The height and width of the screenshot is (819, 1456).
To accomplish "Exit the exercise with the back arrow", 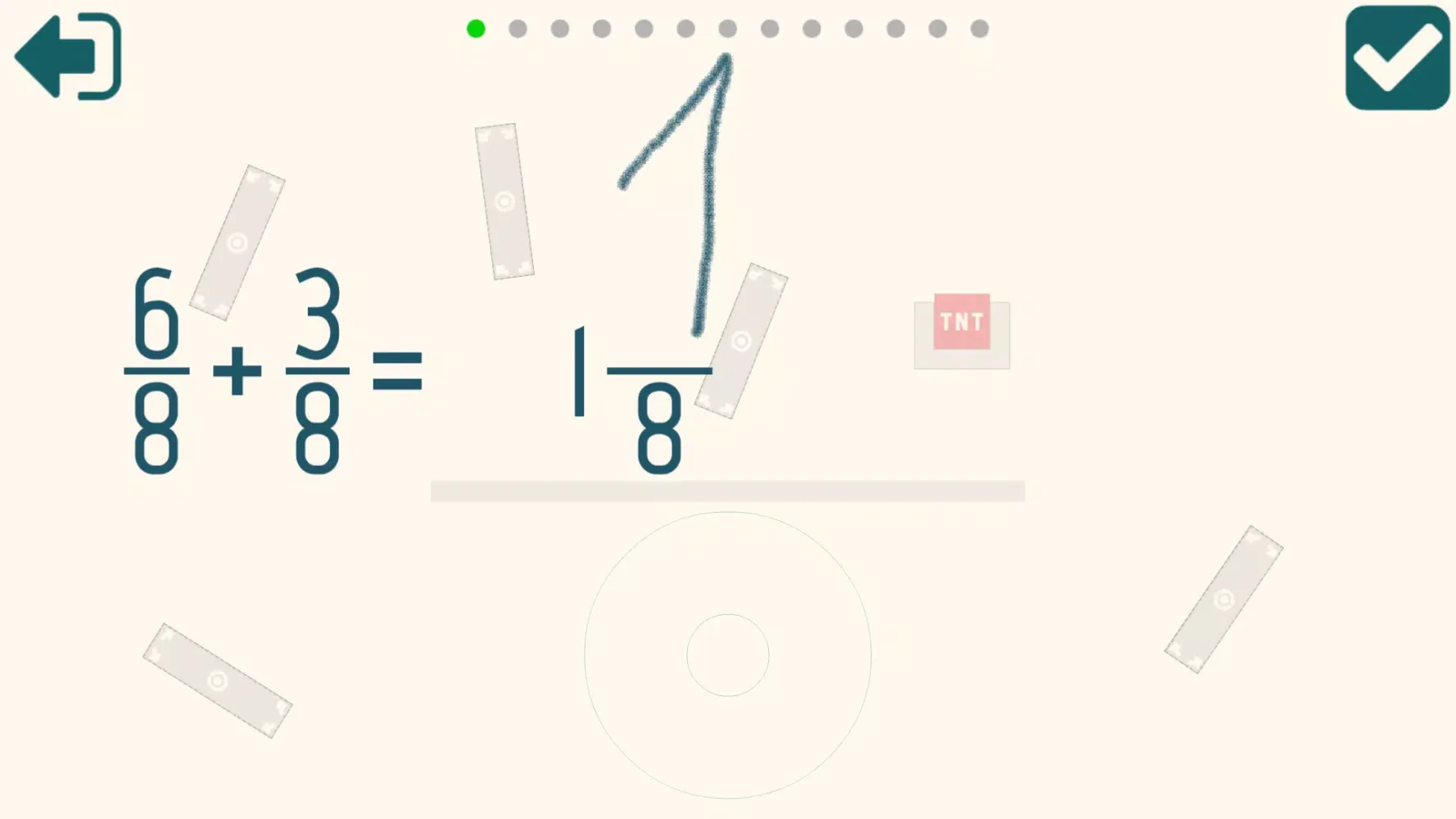I will point(67,56).
